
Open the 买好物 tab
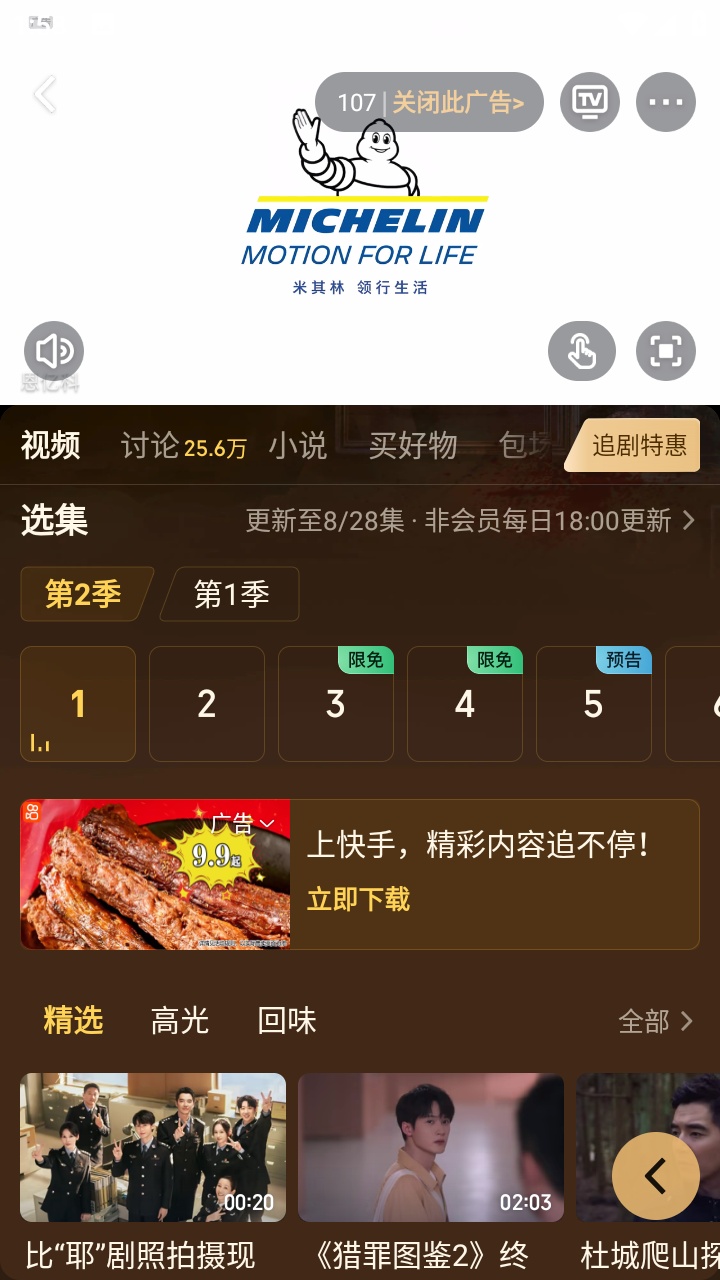(x=413, y=446)
